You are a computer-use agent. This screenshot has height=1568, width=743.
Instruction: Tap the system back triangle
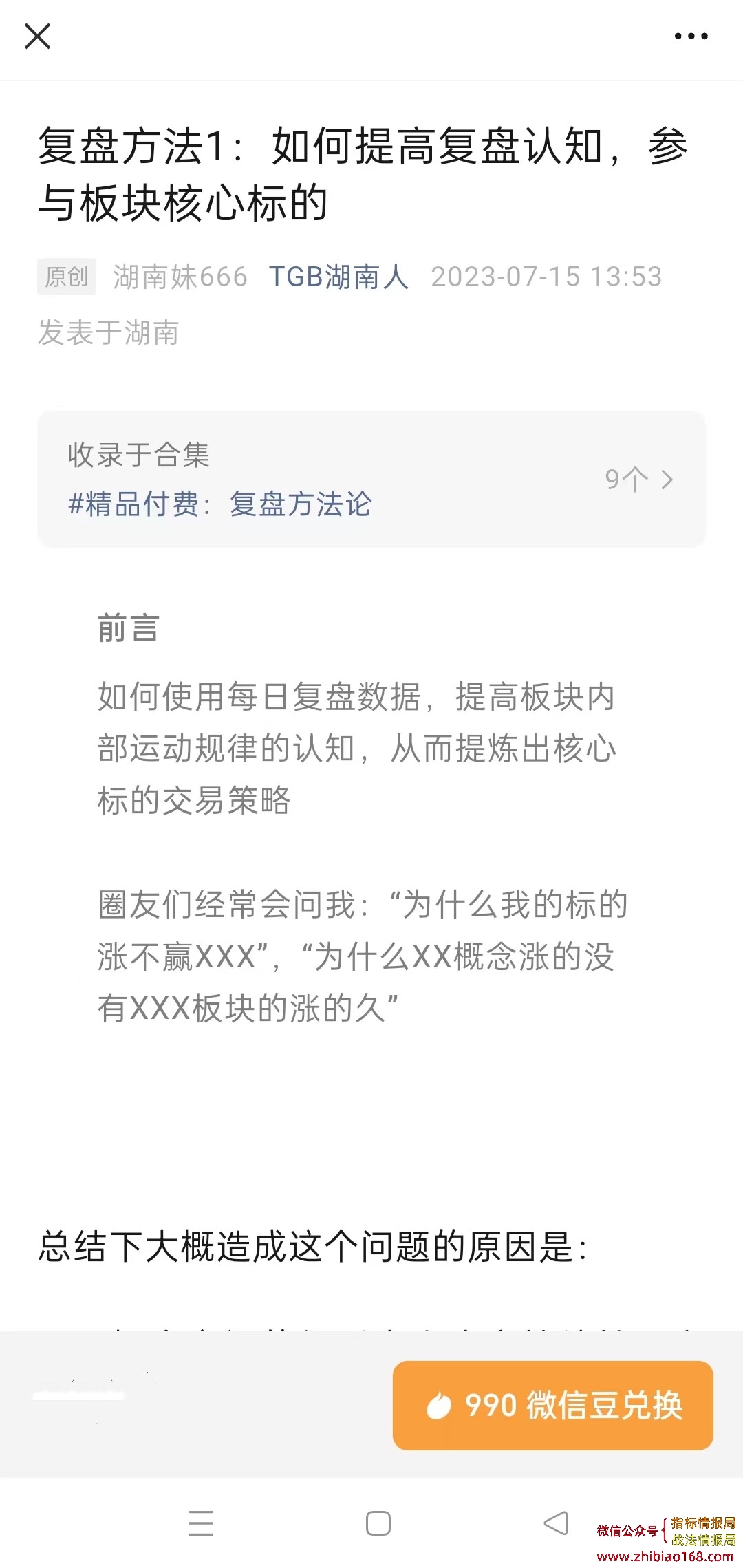pos(556,1523)
